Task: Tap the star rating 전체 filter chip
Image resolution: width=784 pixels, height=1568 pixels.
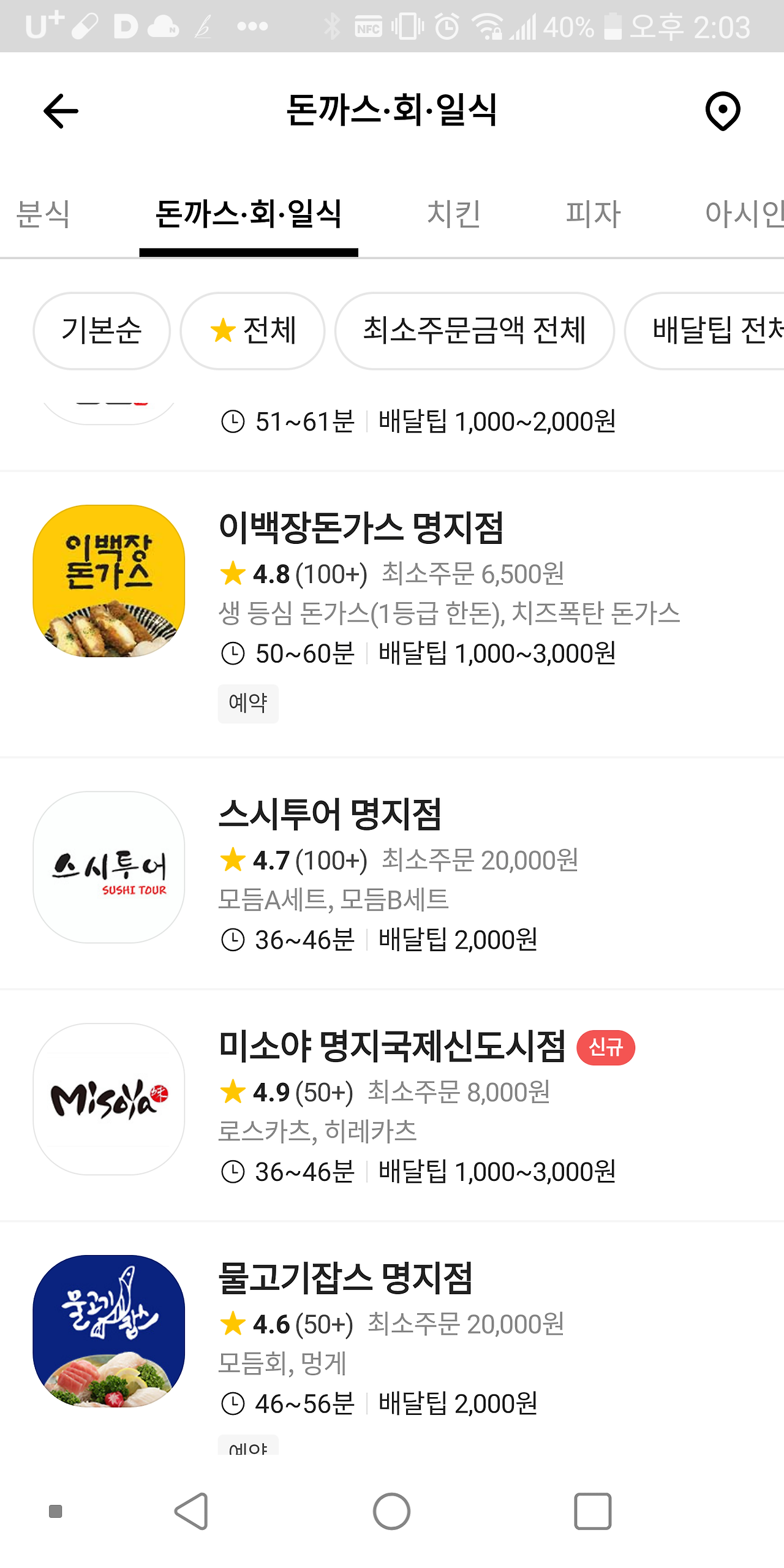Action: tap(252, 331)
